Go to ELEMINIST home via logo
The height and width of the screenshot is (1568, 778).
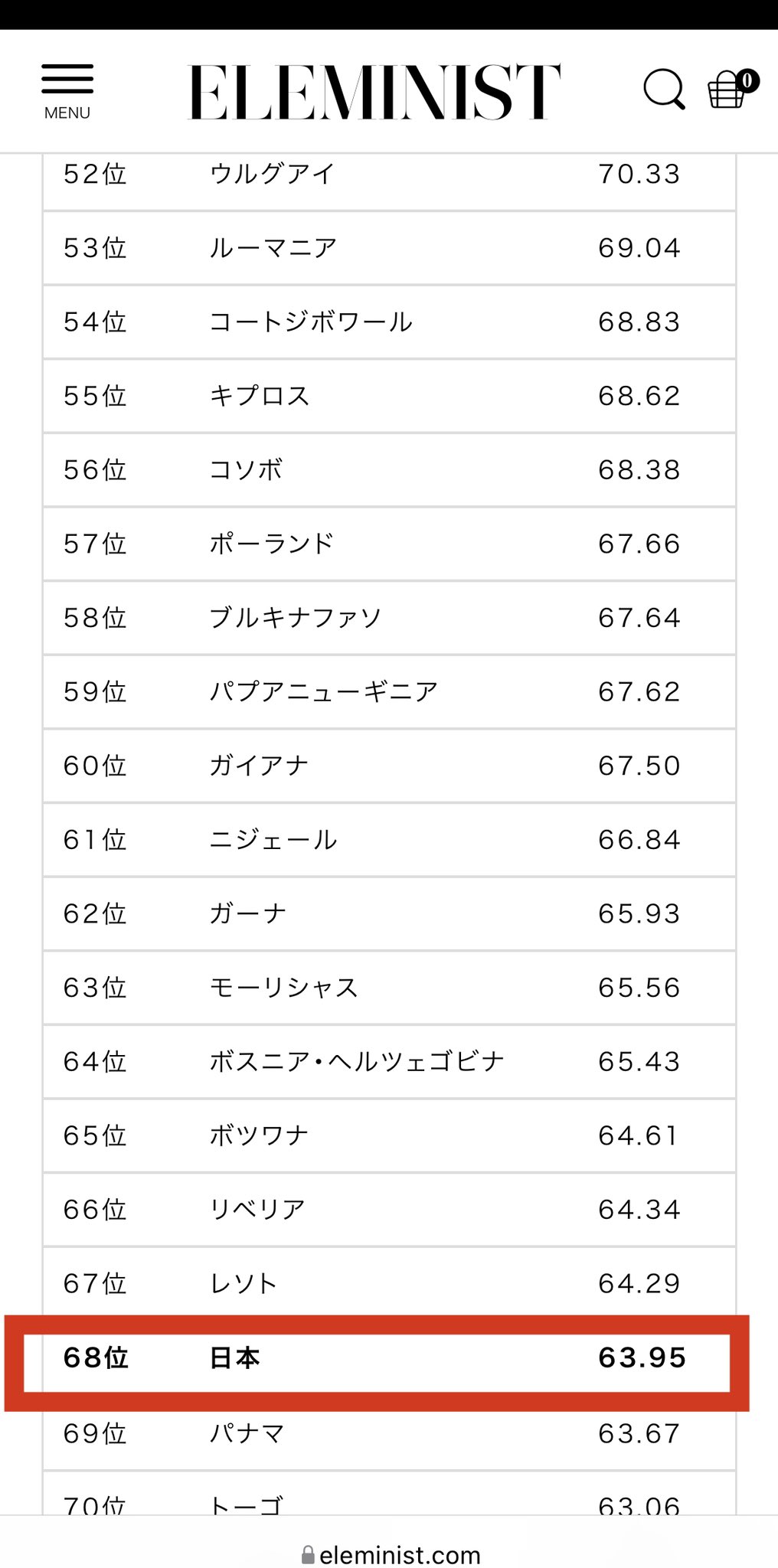[x=374, y=92]
